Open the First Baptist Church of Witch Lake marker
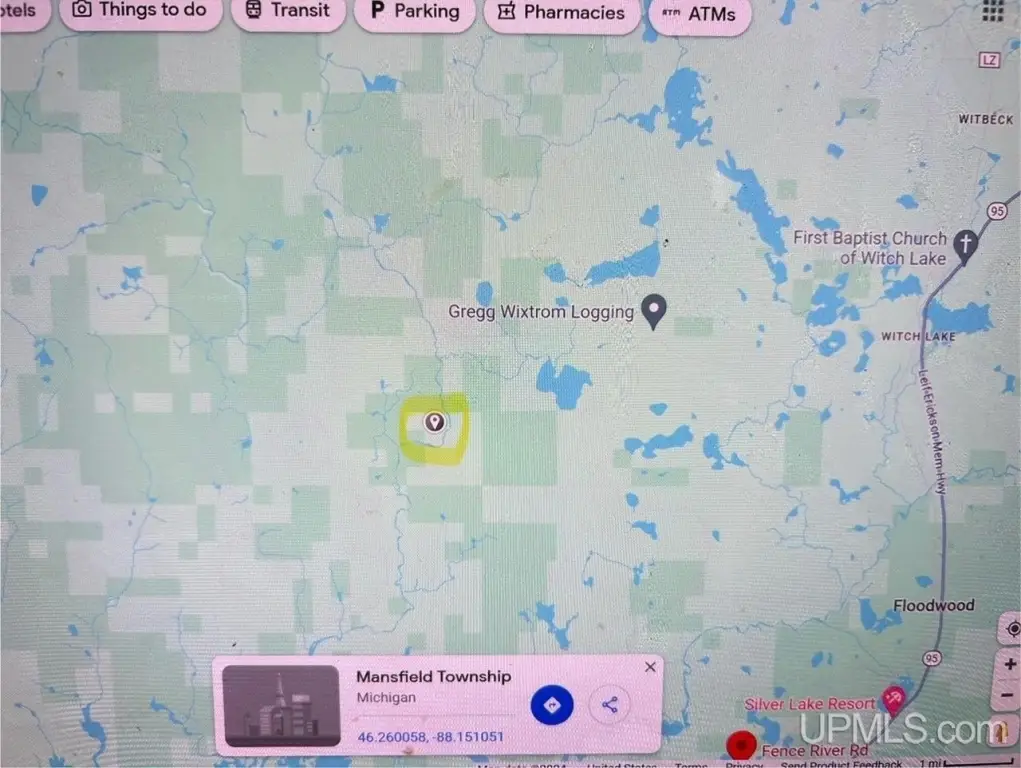 [965, 245]
